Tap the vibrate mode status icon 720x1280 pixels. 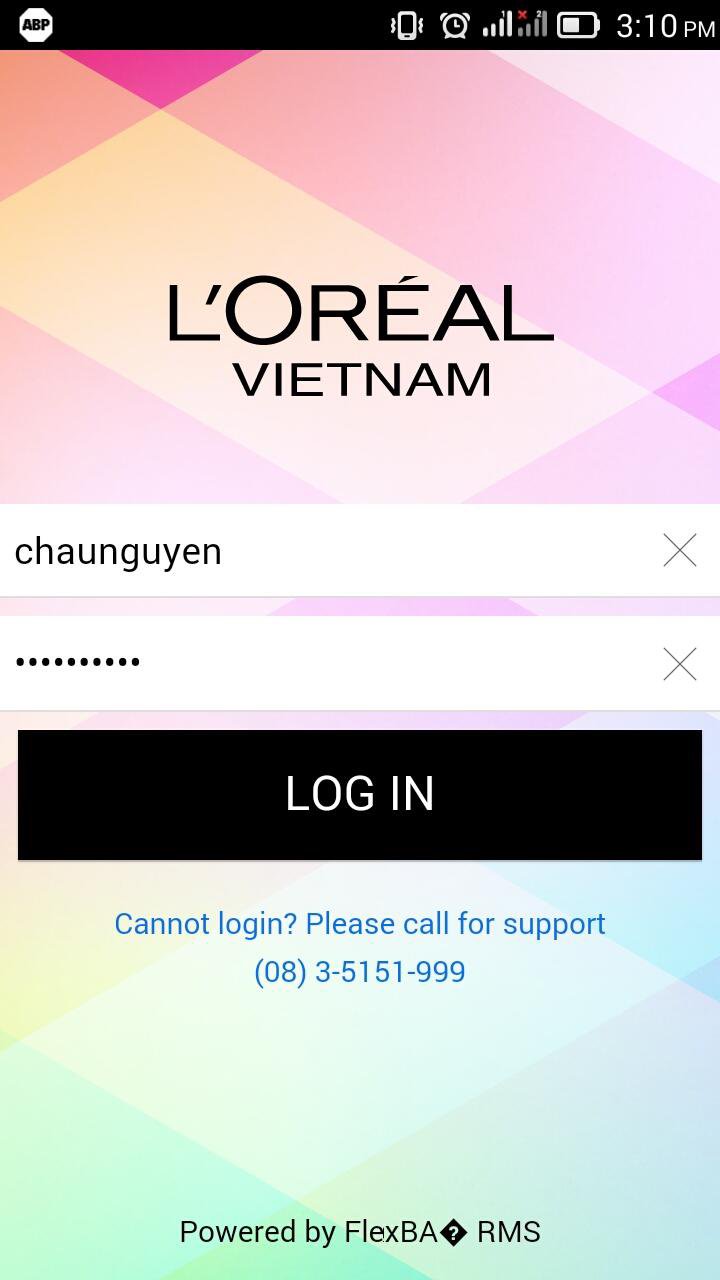pos(405,25)
